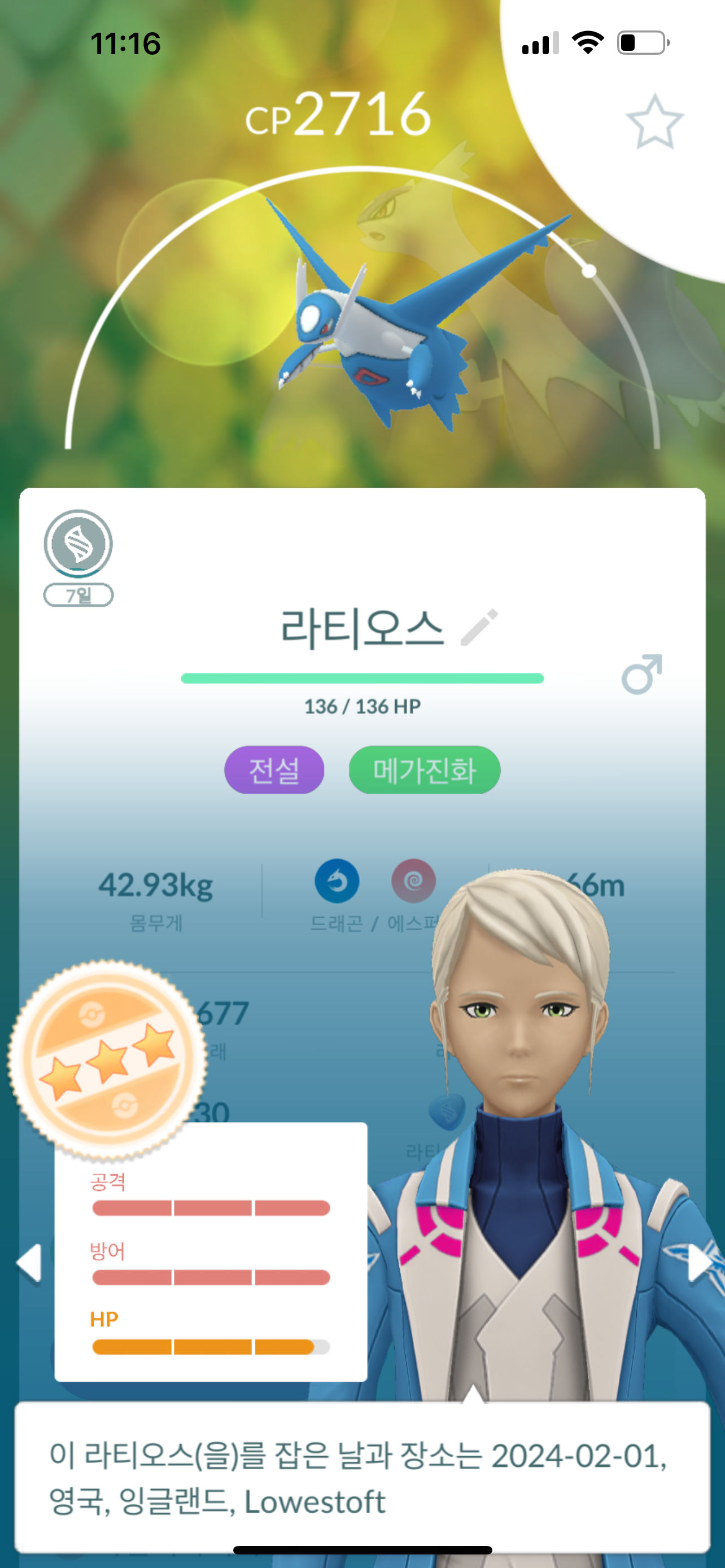
Task: Tap the 전설 tag
Action: [x=274, y=770]
